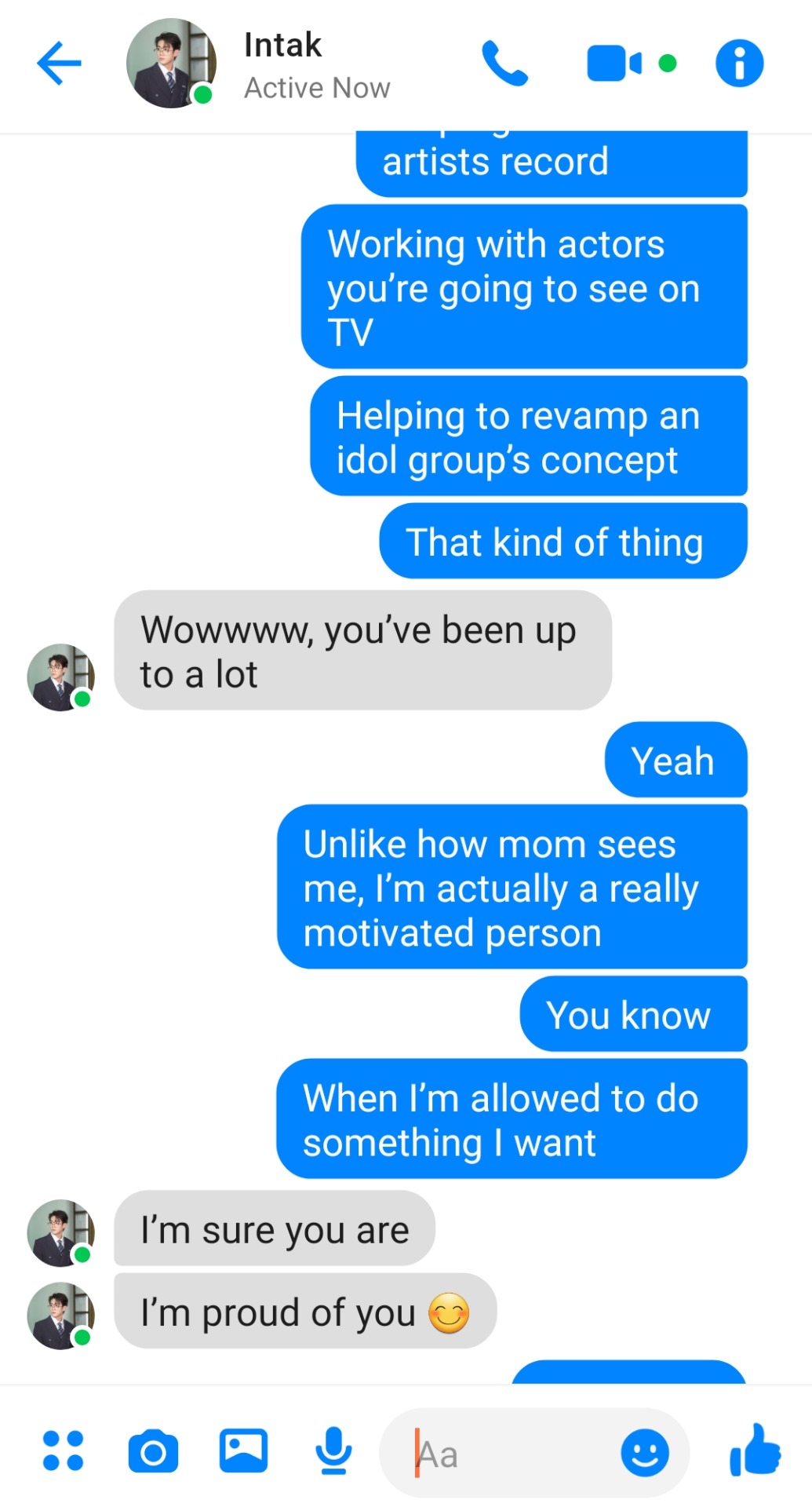This screenshot has height=1507, width=812.
Task: Open the more options grid icon
Action: coord(63,1450)
